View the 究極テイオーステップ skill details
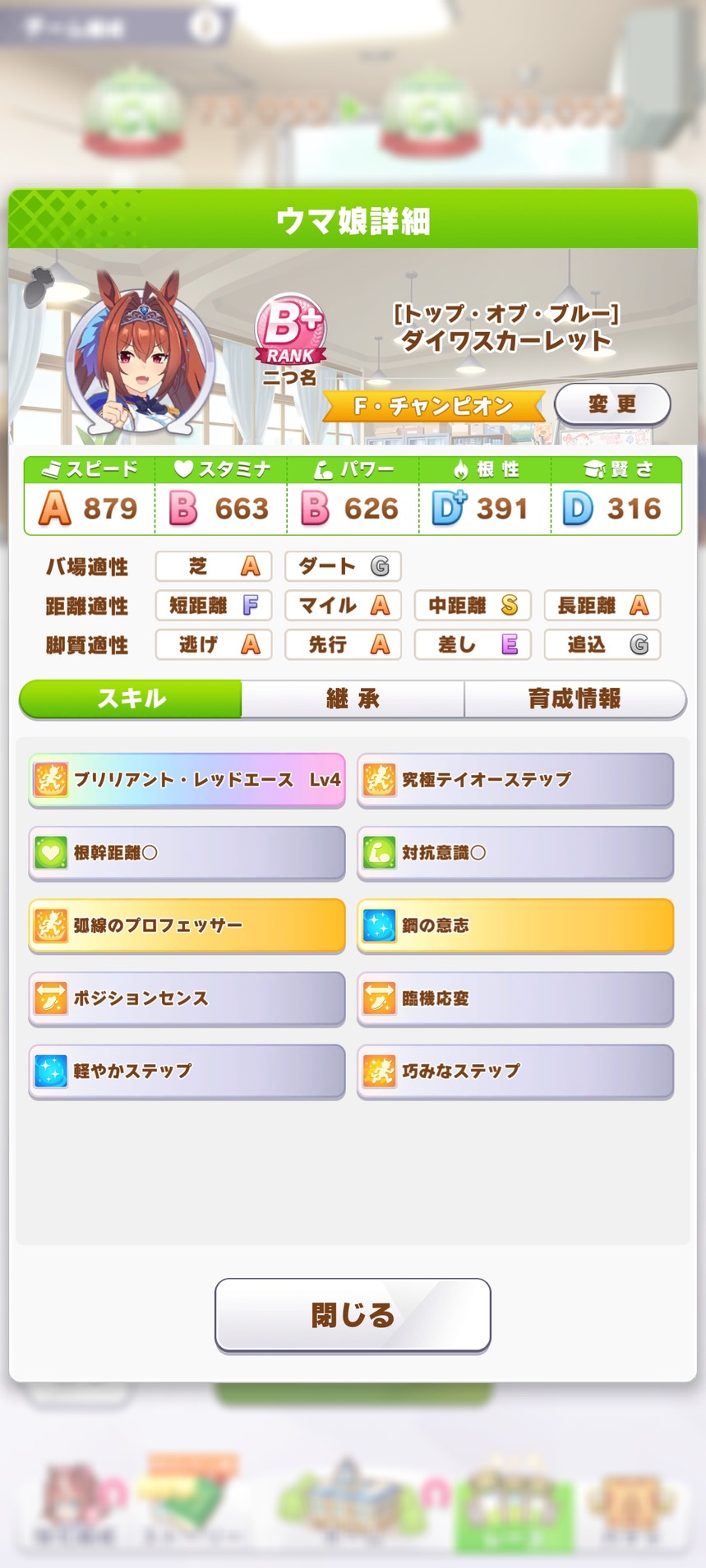 515,780
